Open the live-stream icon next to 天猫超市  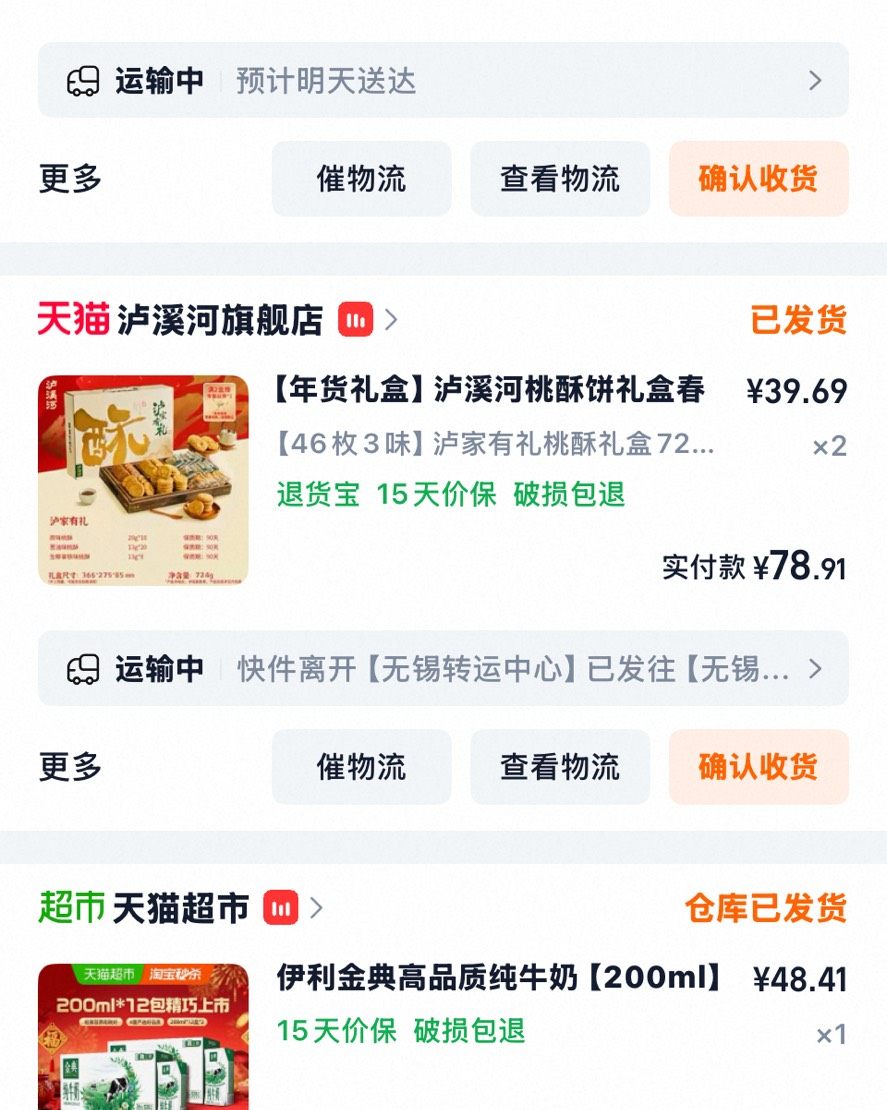[282, 909]
